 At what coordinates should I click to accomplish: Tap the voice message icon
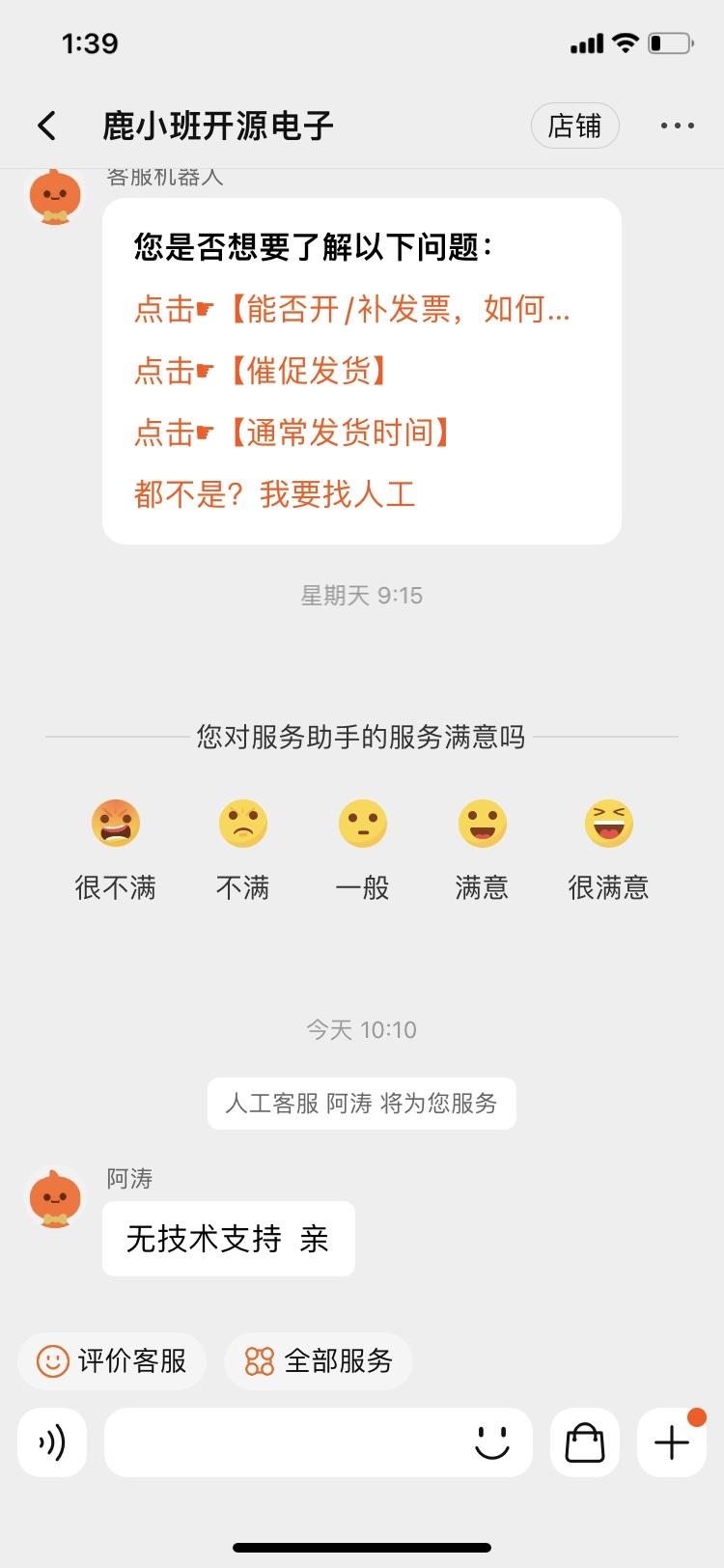click(x=52, y=1443)
